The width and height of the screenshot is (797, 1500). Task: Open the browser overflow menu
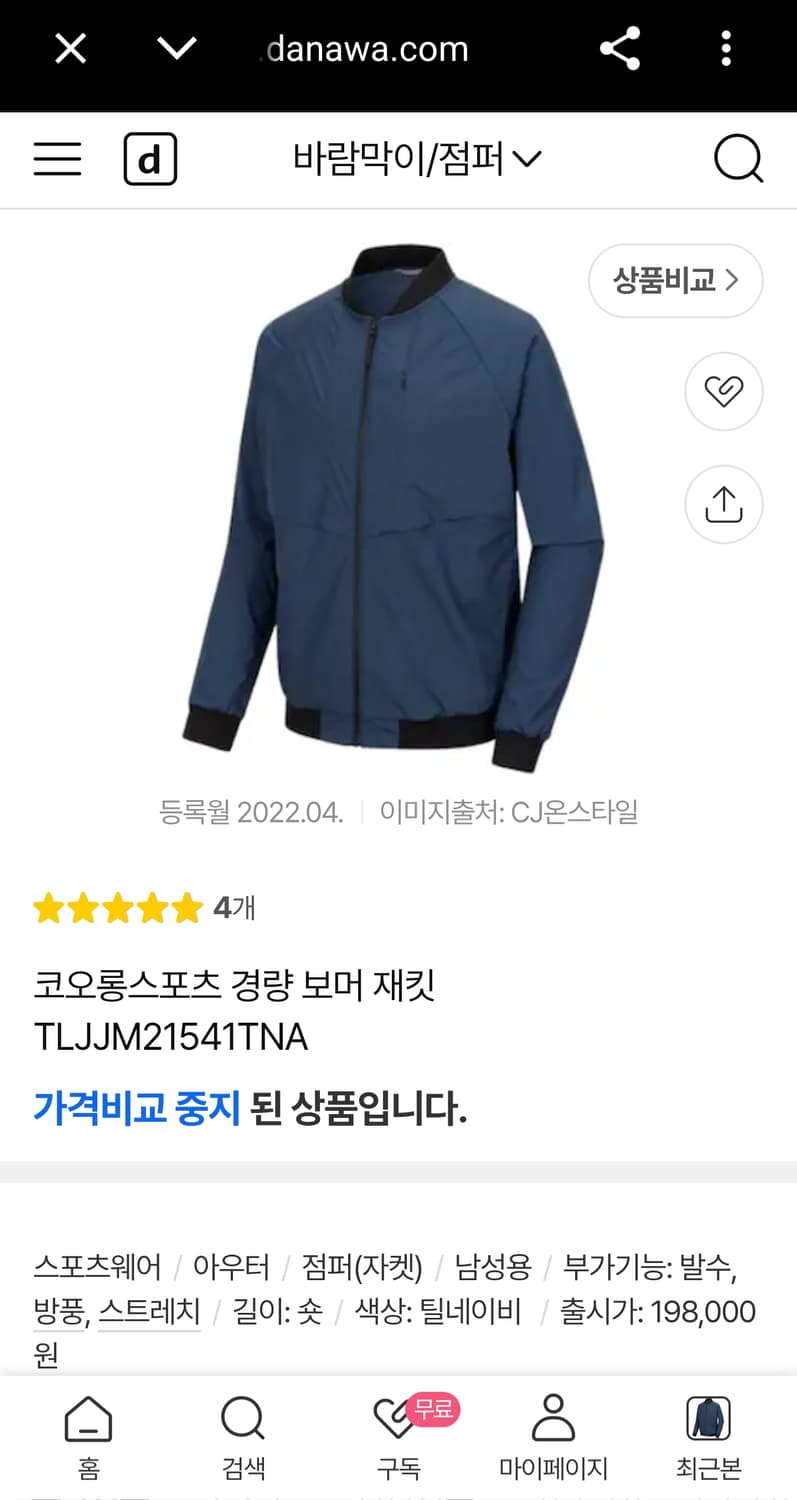coord(726,48)
